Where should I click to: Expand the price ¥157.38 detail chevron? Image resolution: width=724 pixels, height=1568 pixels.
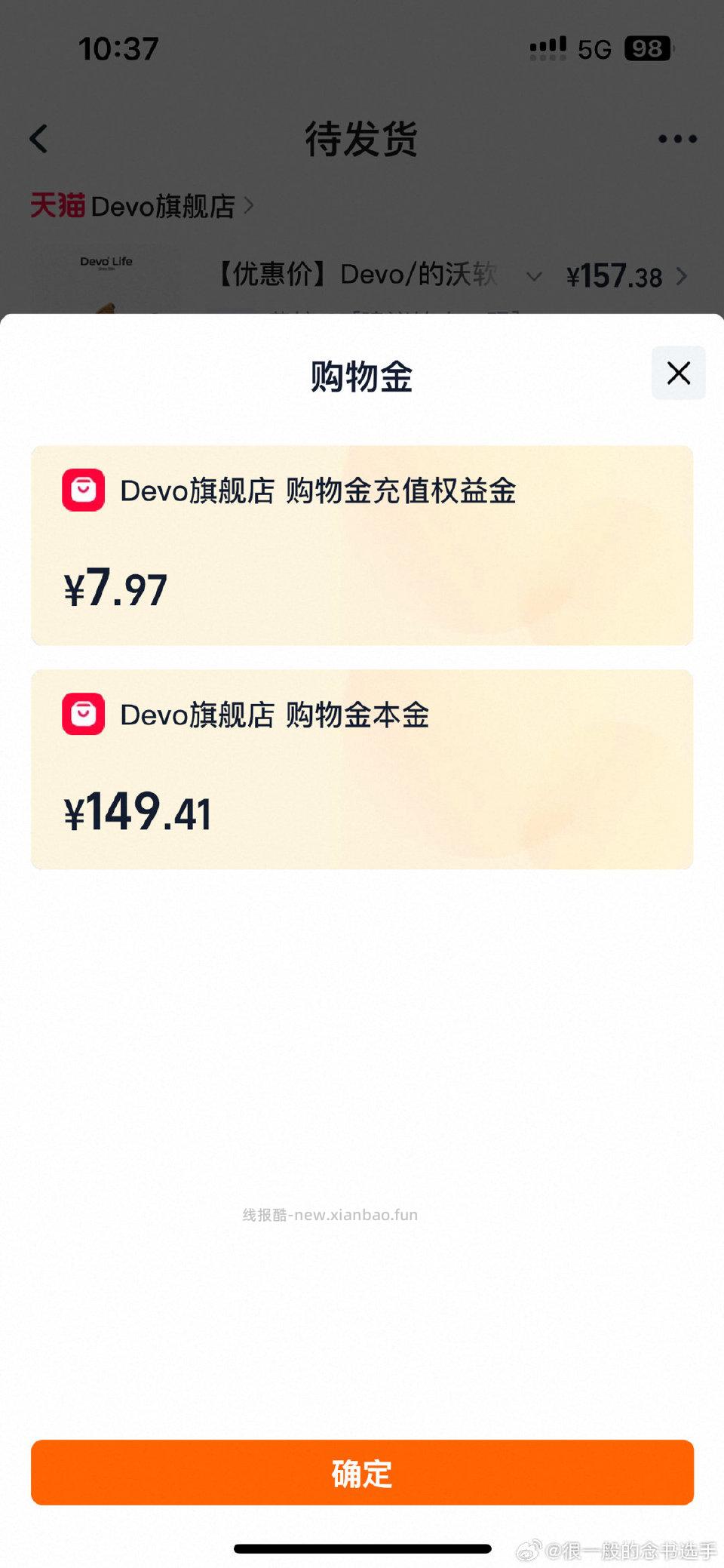(683, 277)
